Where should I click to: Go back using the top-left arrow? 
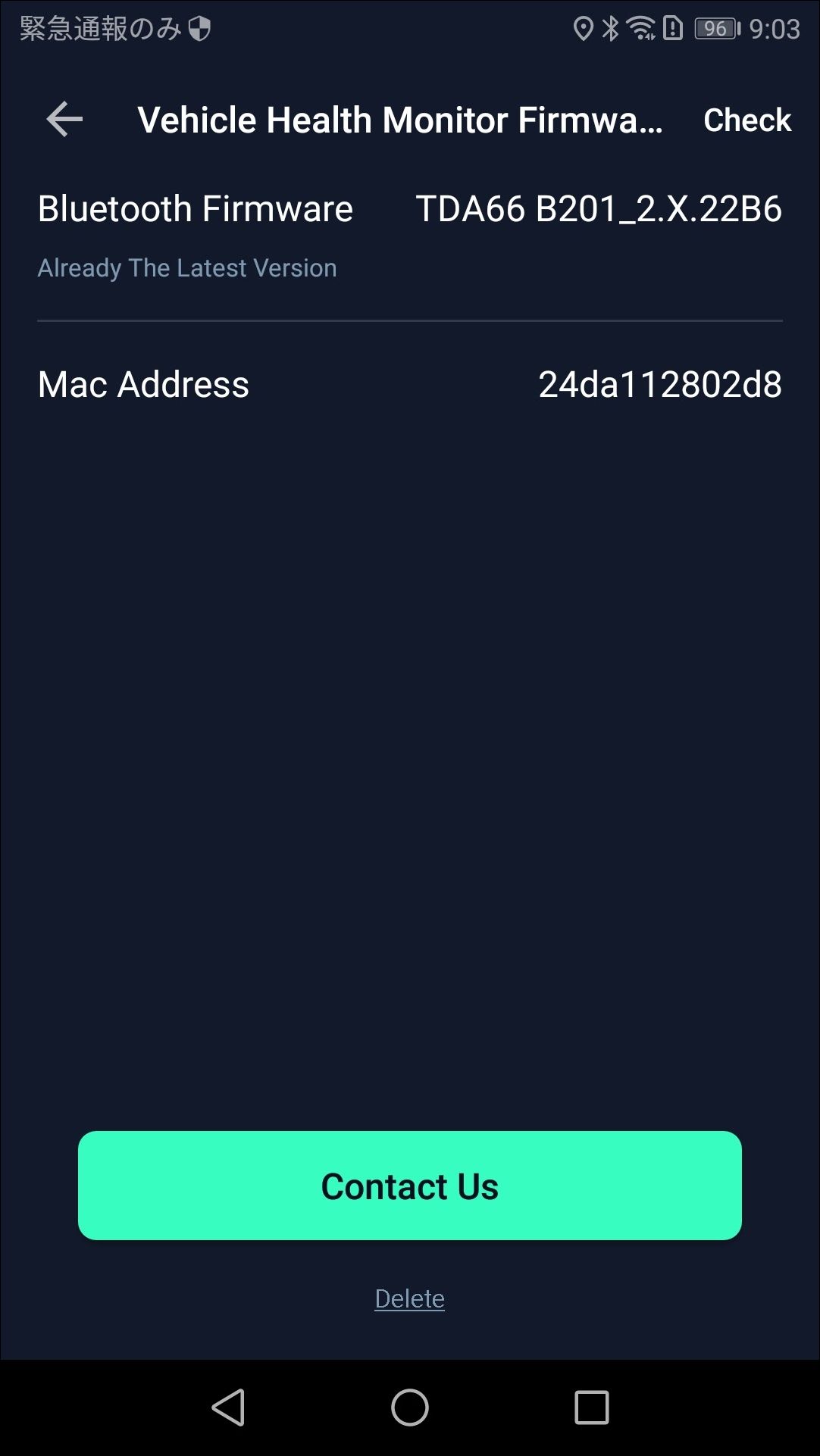point(64,119)
